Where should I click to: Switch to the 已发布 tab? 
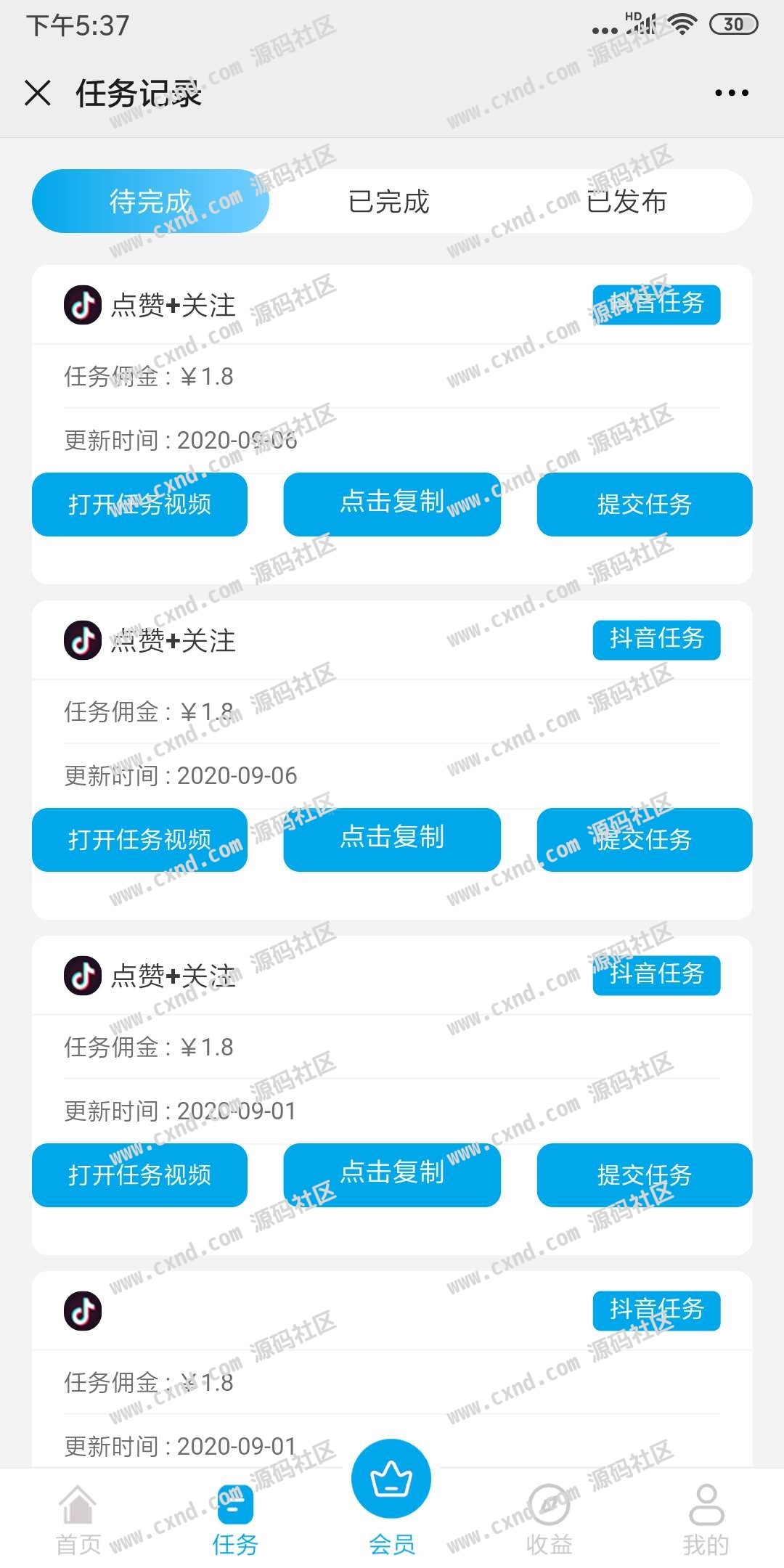(x=626, y=202)
